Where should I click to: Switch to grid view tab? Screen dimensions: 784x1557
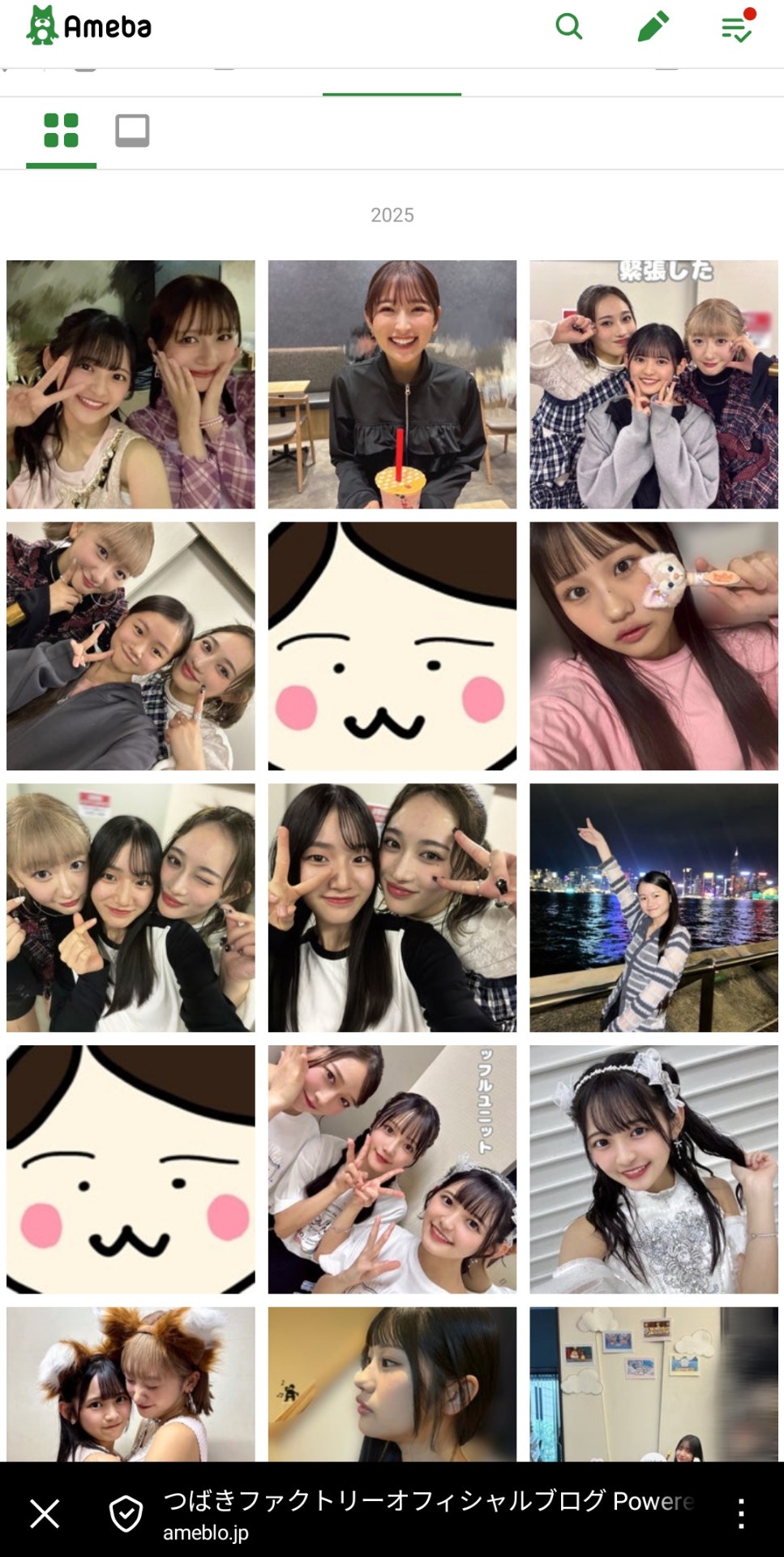point(61,131)
